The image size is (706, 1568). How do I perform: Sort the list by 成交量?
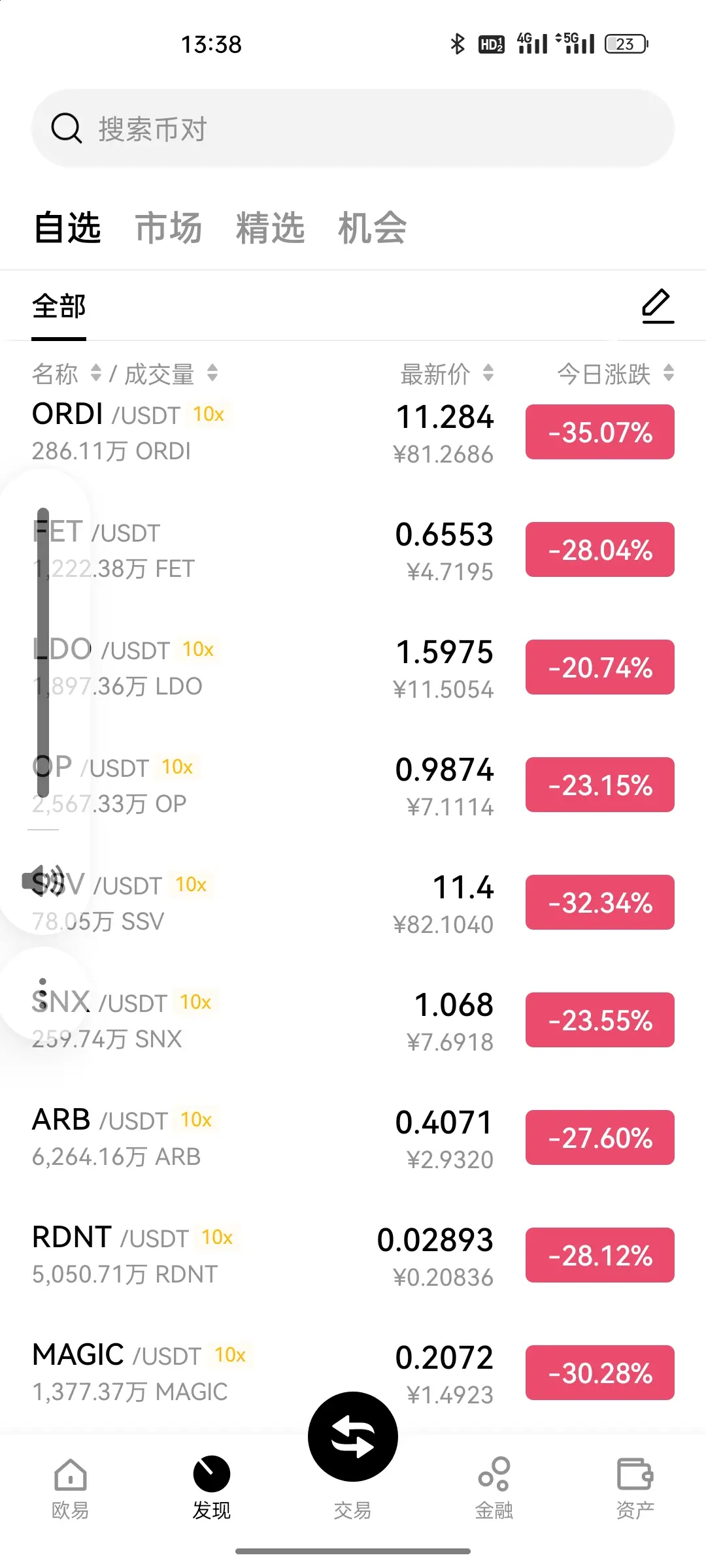click(170, 374)
